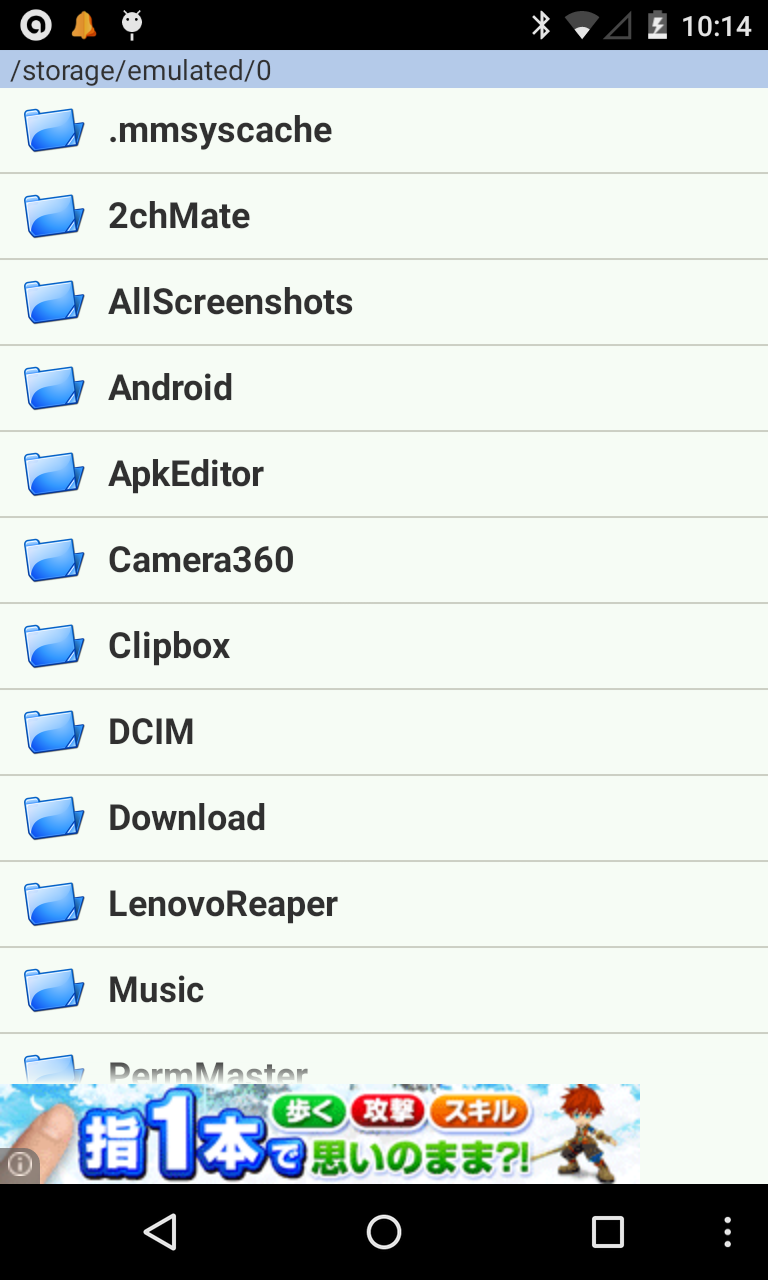The image size is (768, 1280).
Task: Open the Japanese game banner ad
Action: click(320, 1134)
